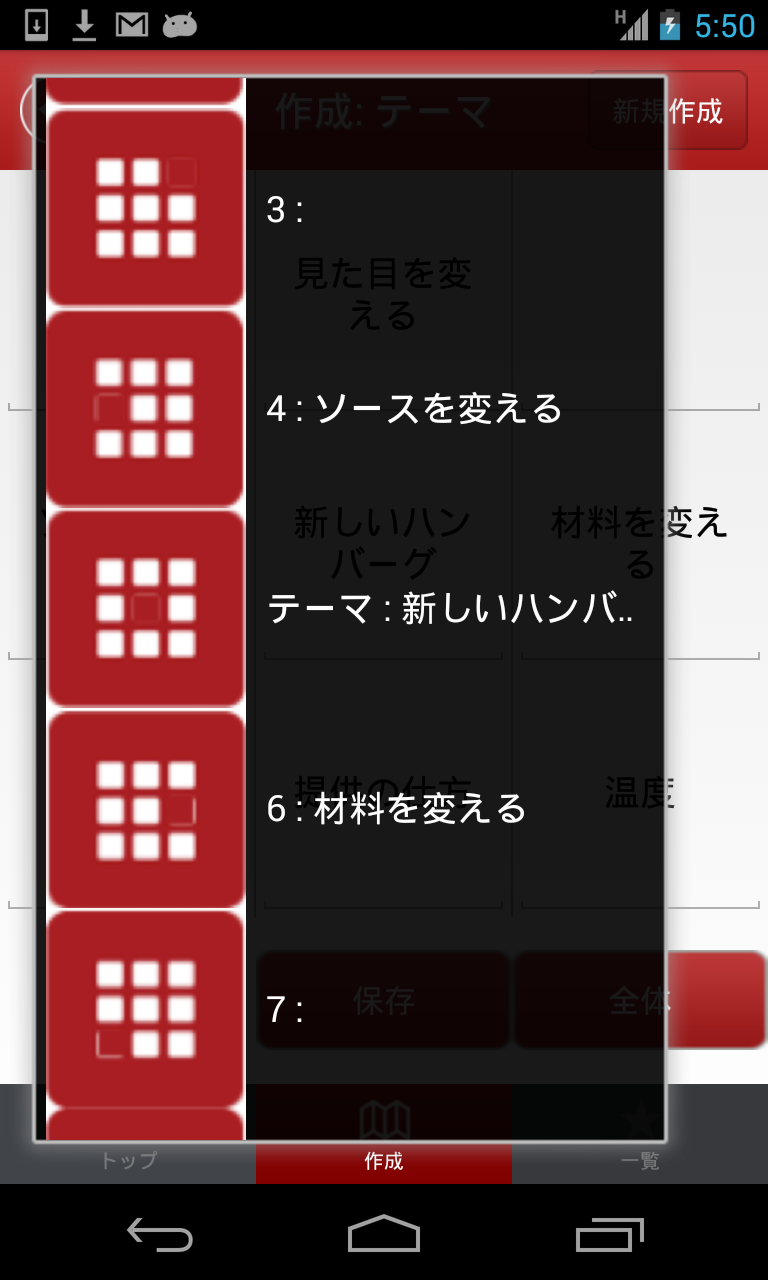This screenshot has height=1280, width=768.
Task: Select list row 3
Action: click(x=350, y=209)
